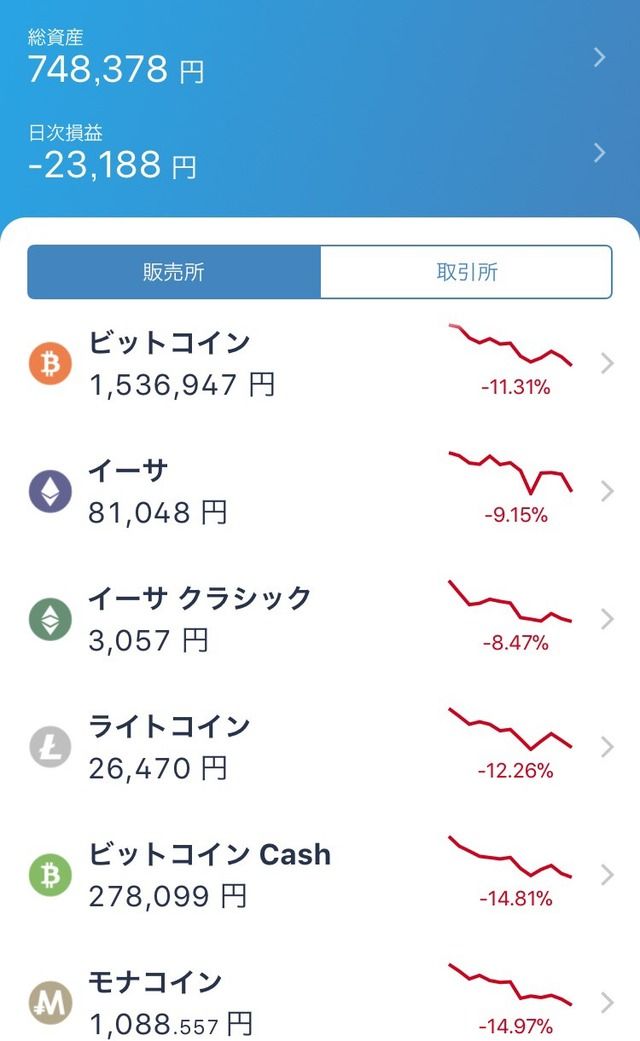Open the 総資産 total assets details

click(319, 58)
